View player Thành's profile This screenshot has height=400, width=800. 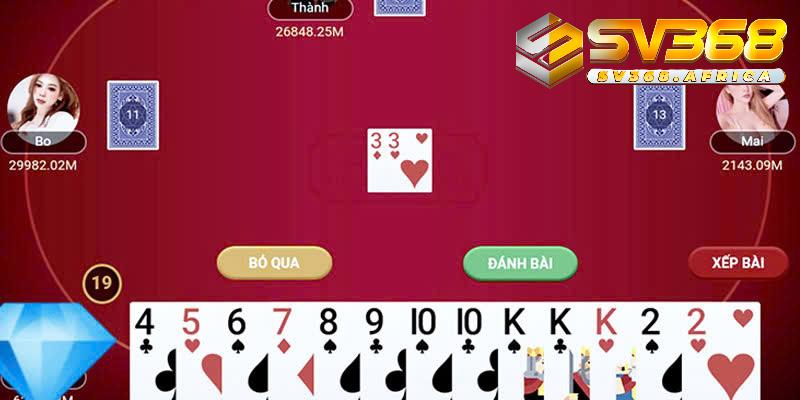click(311, 8)
